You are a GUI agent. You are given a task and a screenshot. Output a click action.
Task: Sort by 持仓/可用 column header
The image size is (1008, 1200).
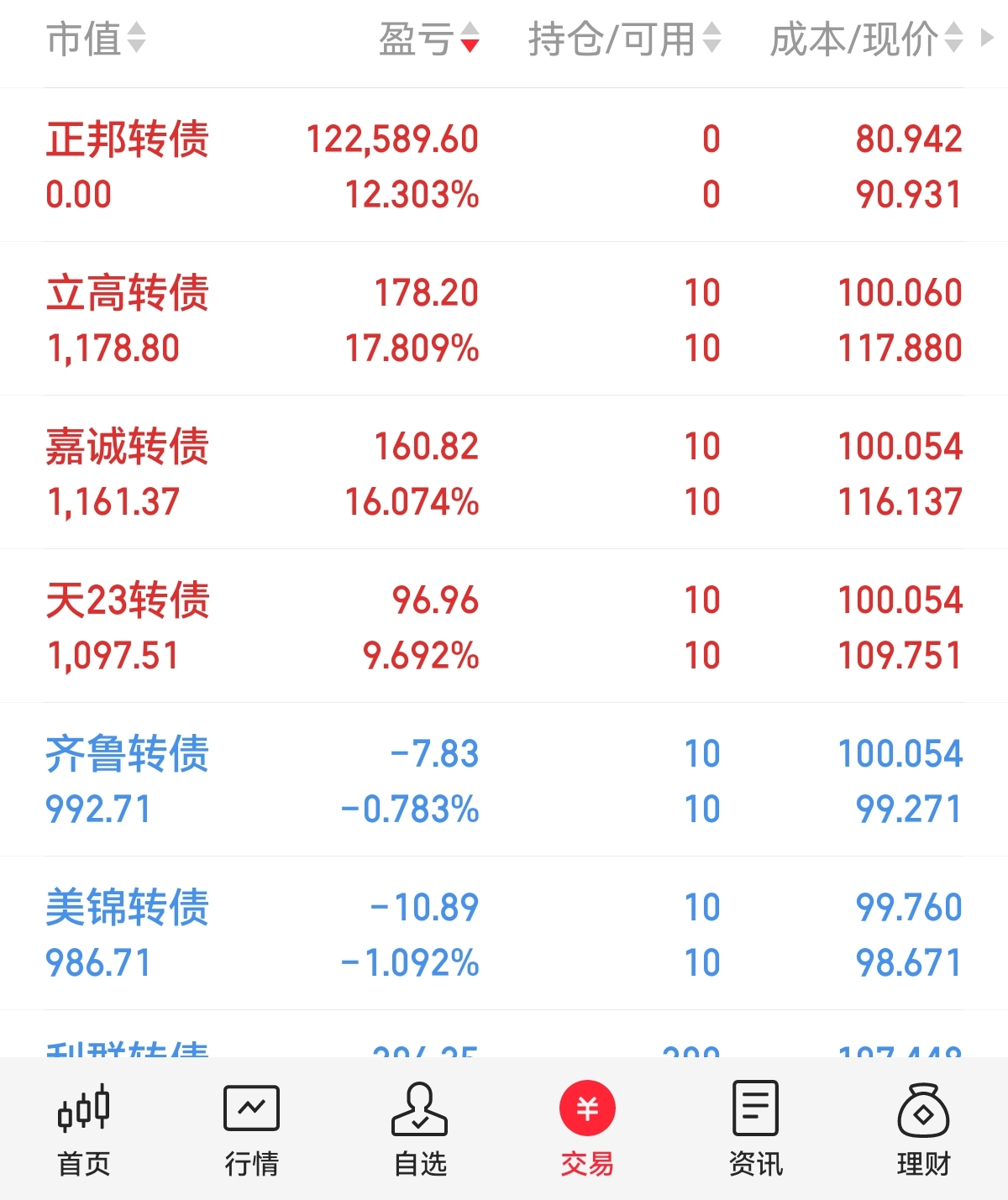624,39
